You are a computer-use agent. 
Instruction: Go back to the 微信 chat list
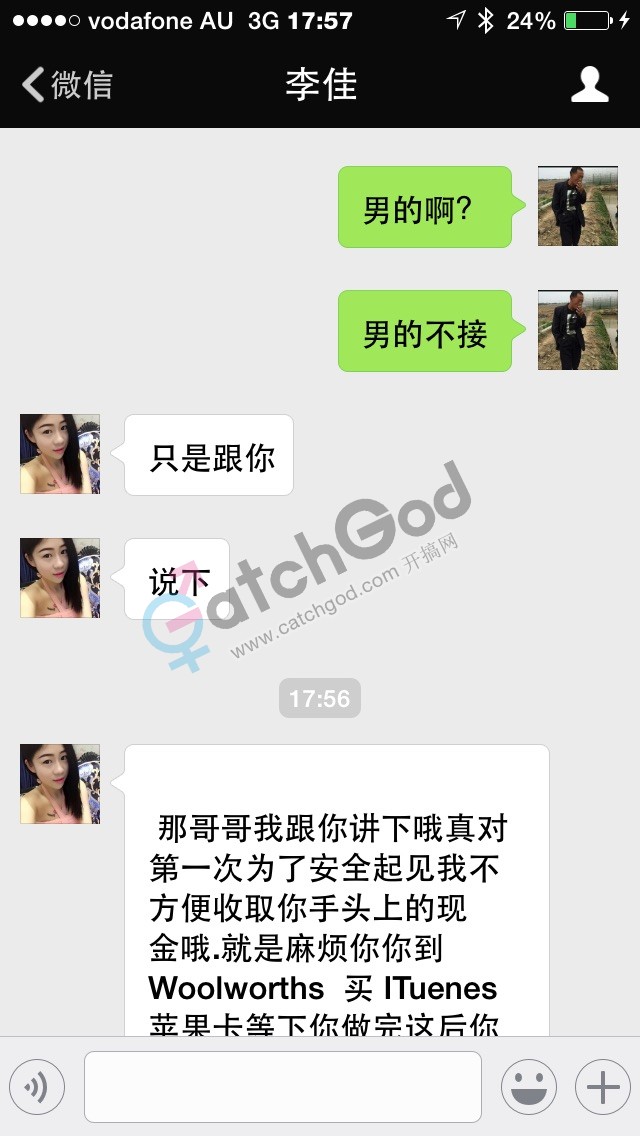(x=68, y=85)
